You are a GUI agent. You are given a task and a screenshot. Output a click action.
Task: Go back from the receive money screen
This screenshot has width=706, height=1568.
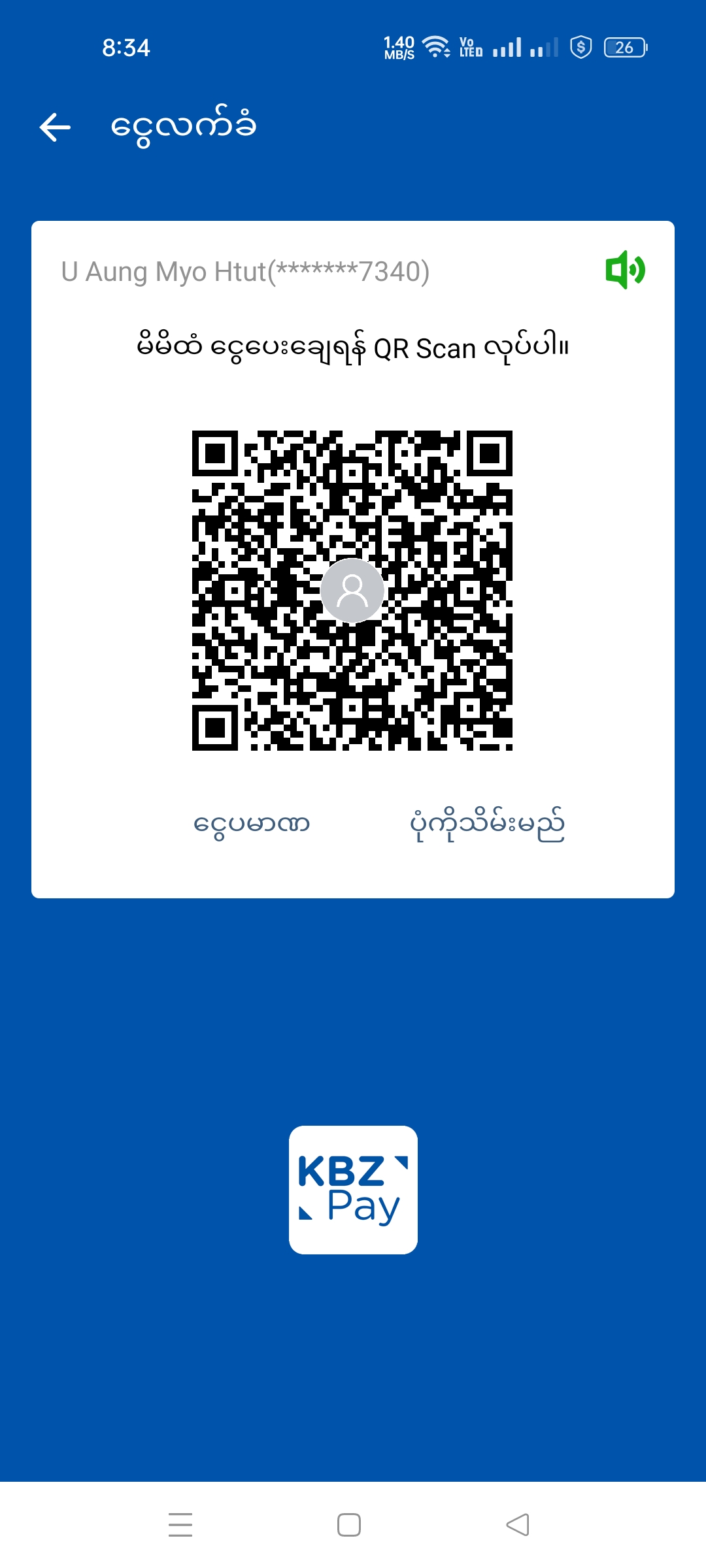click(x=56, y=127)
